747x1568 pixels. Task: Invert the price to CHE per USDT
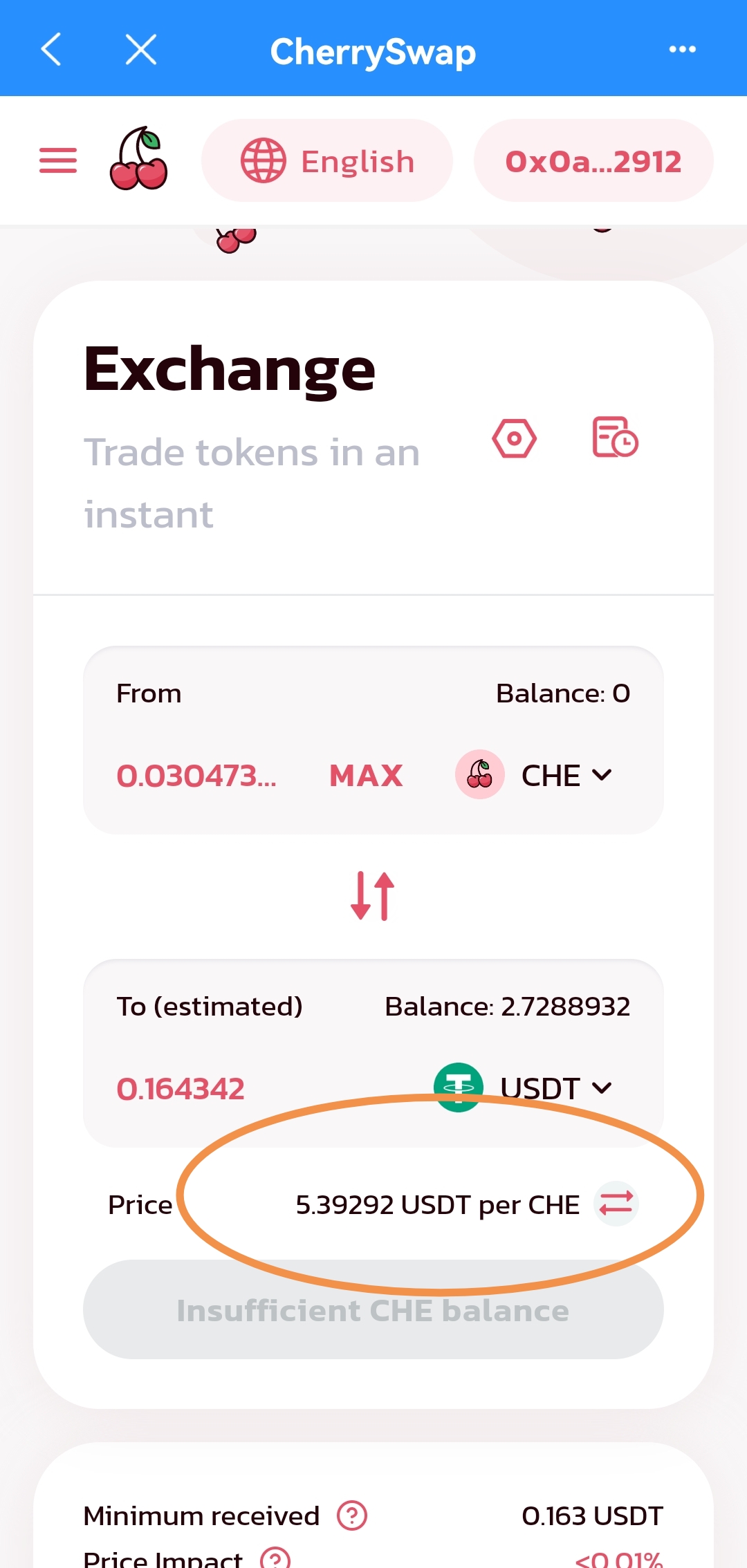coord(616,1204)
